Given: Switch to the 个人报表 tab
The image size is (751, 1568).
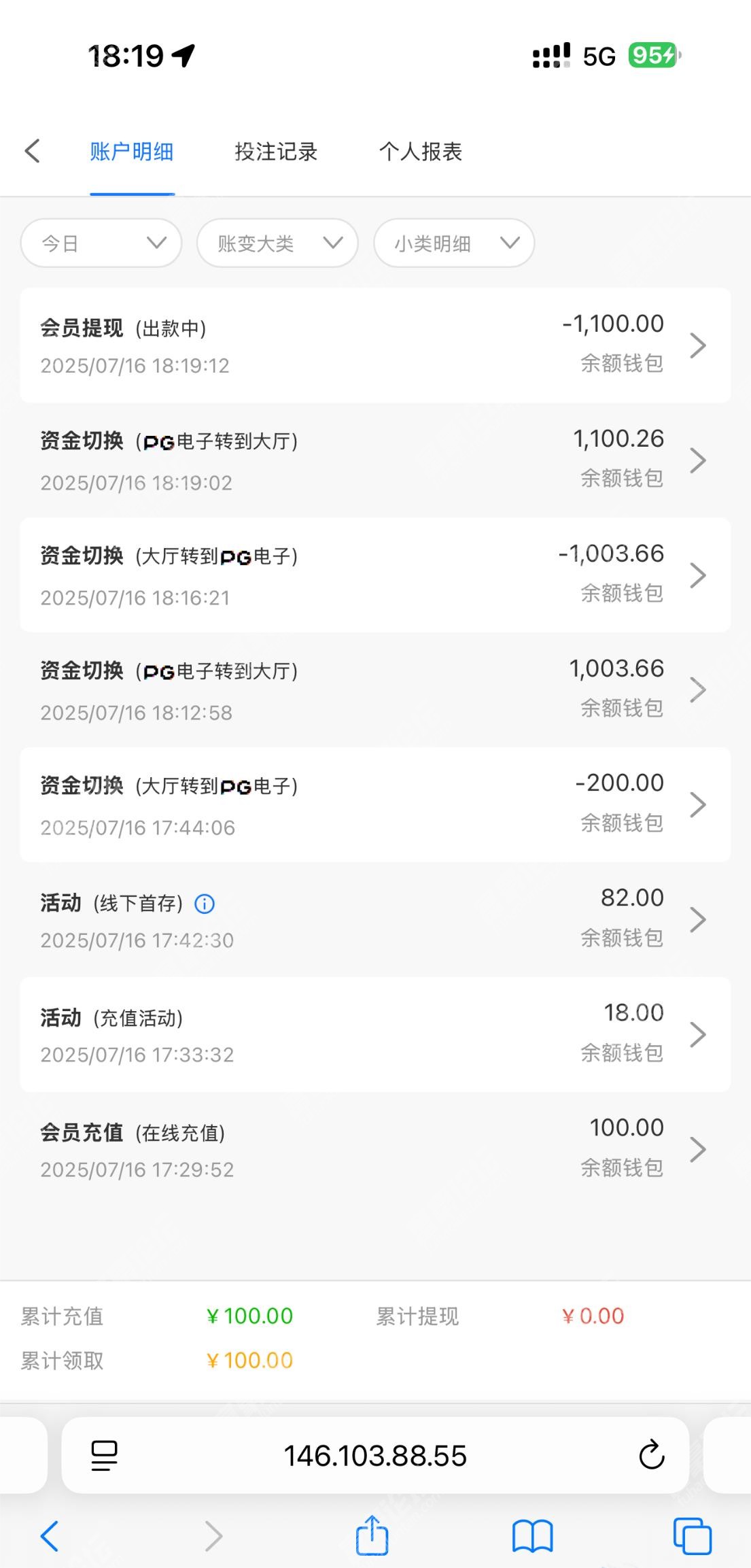Looking at the screenshot, I should tap(421, 152).
